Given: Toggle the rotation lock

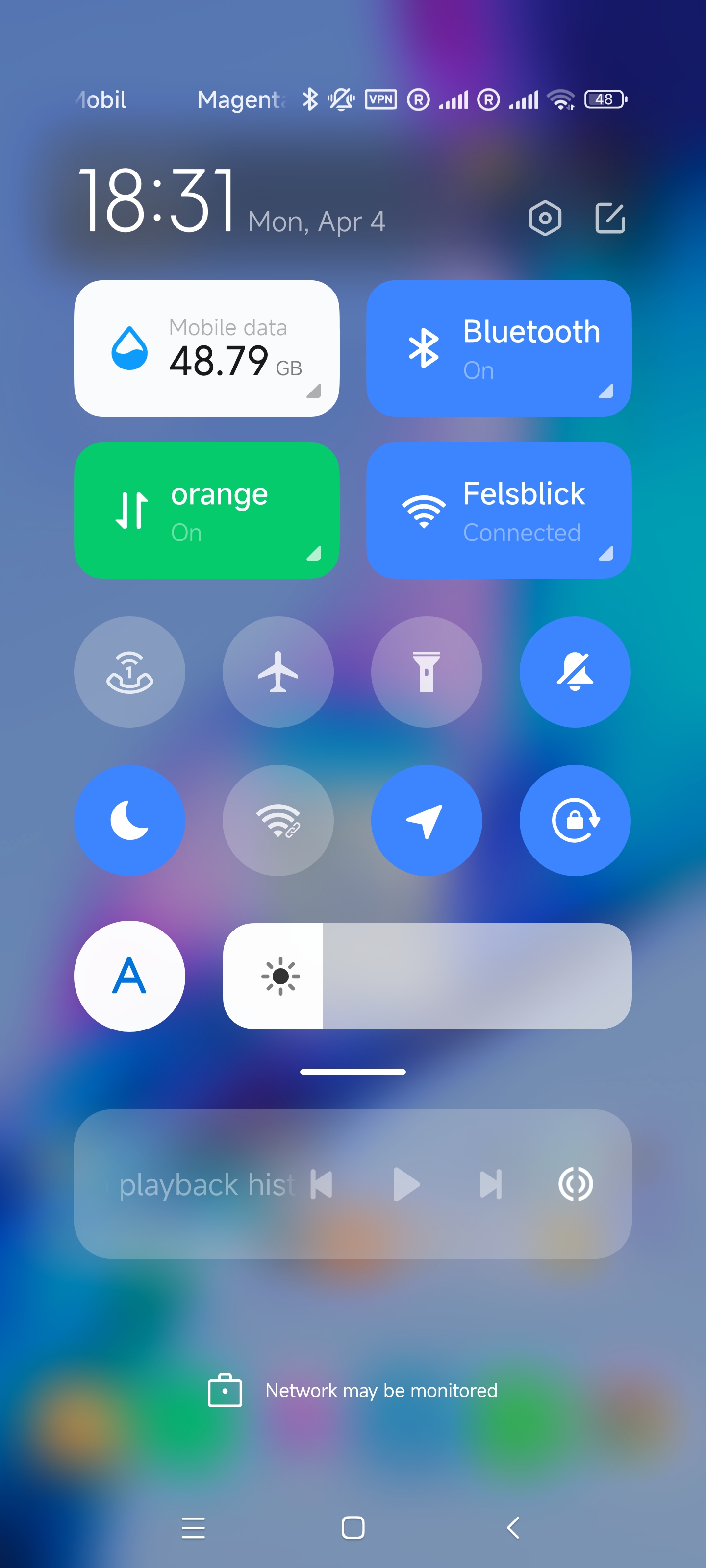Looking at the screenshot, I should click(575, 820).
